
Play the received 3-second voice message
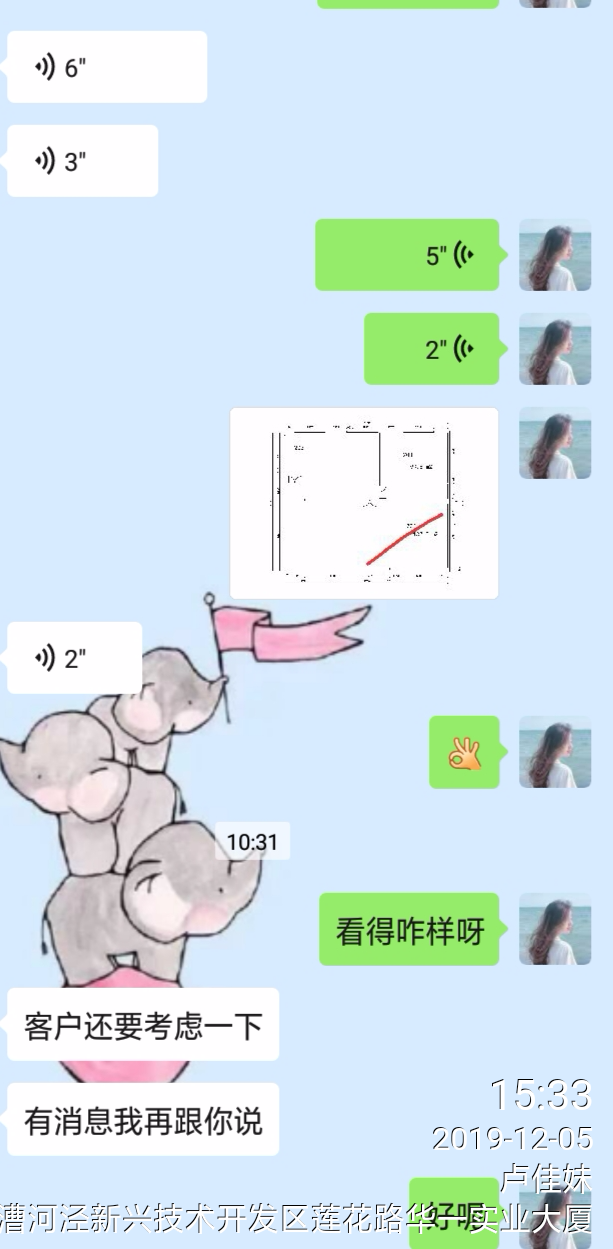coord(82,161)
